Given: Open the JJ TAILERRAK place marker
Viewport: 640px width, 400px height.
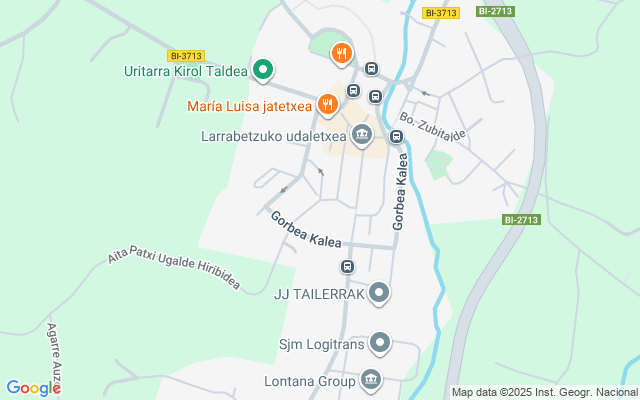Looking at the screenshot, I should point(380,293).
